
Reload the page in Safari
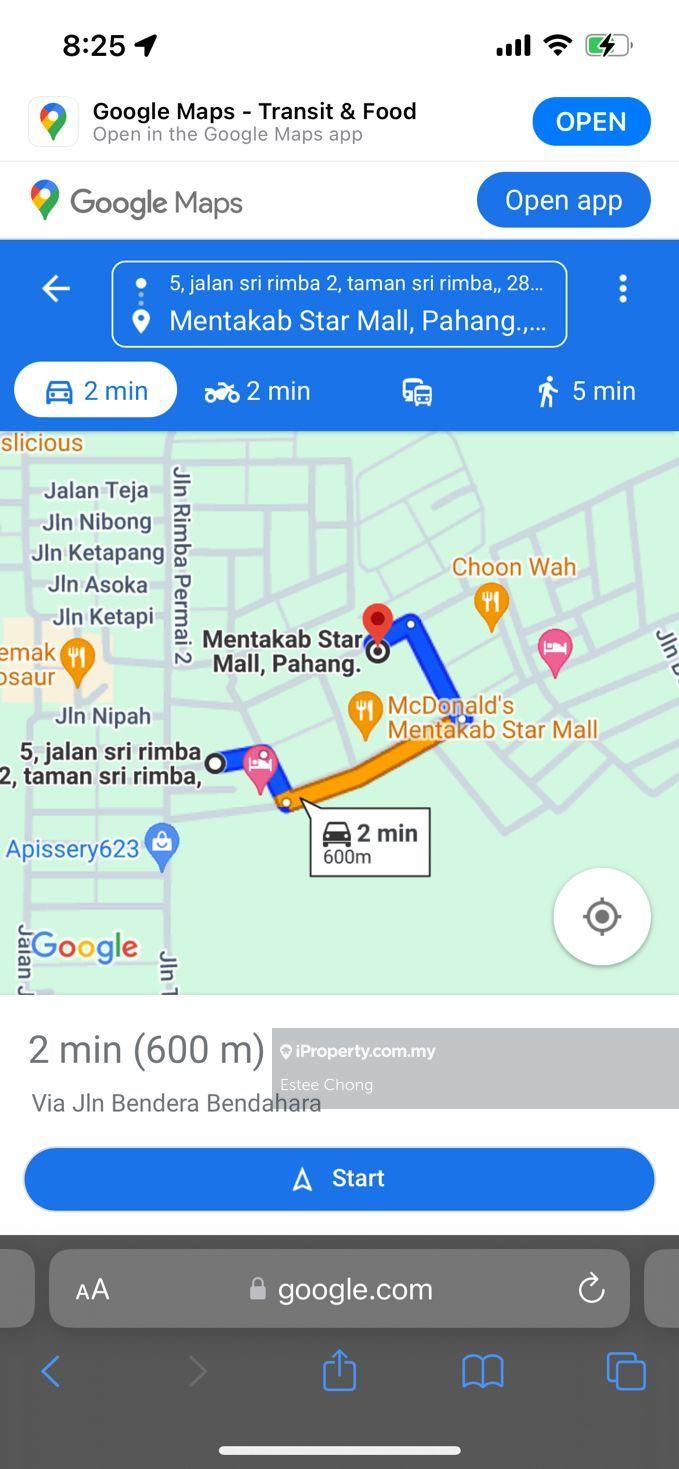click(x=591, y=1288)
